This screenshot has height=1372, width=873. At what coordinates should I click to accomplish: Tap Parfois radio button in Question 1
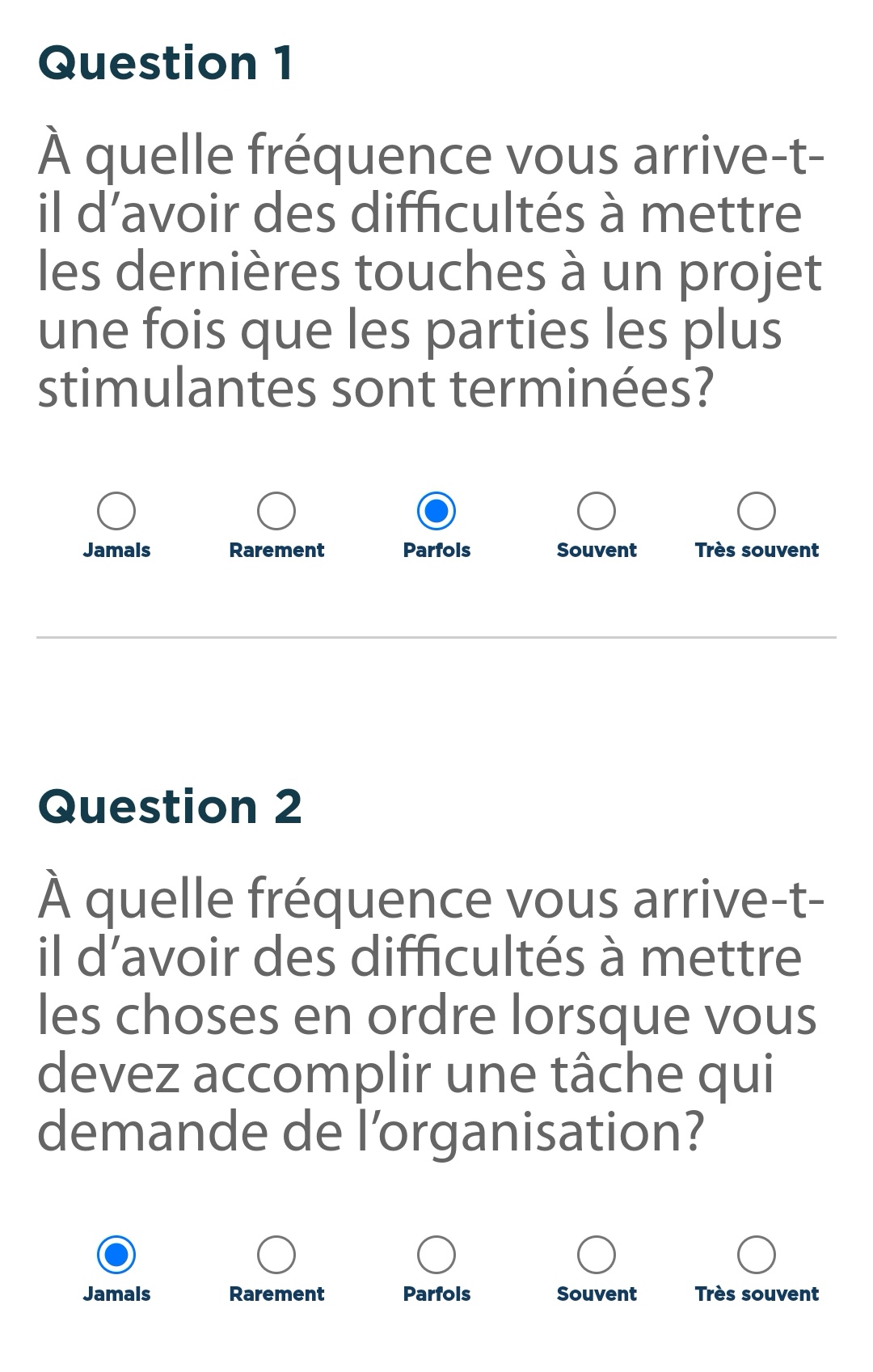436,511
